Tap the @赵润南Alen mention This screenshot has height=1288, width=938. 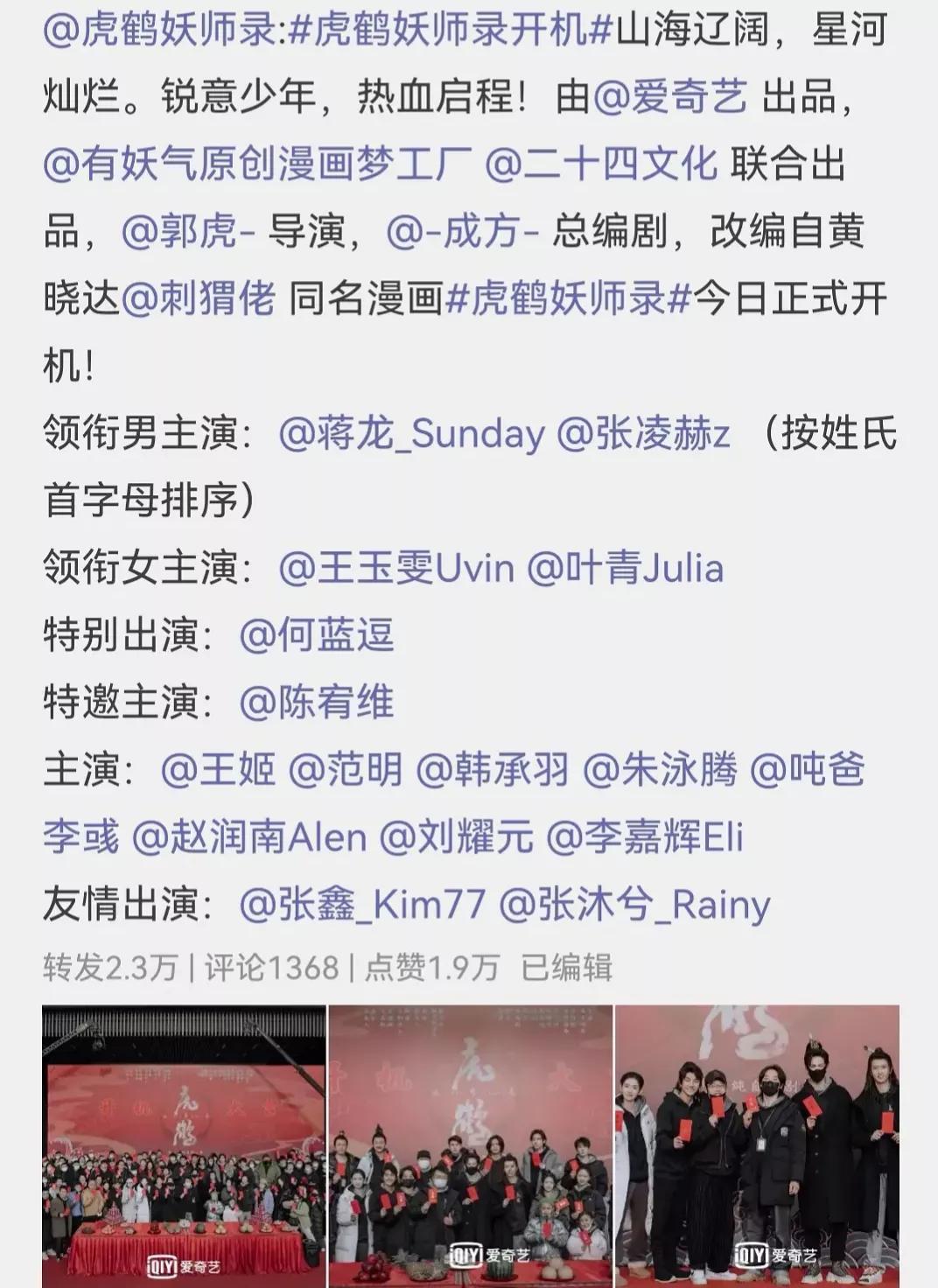(249, 838)
